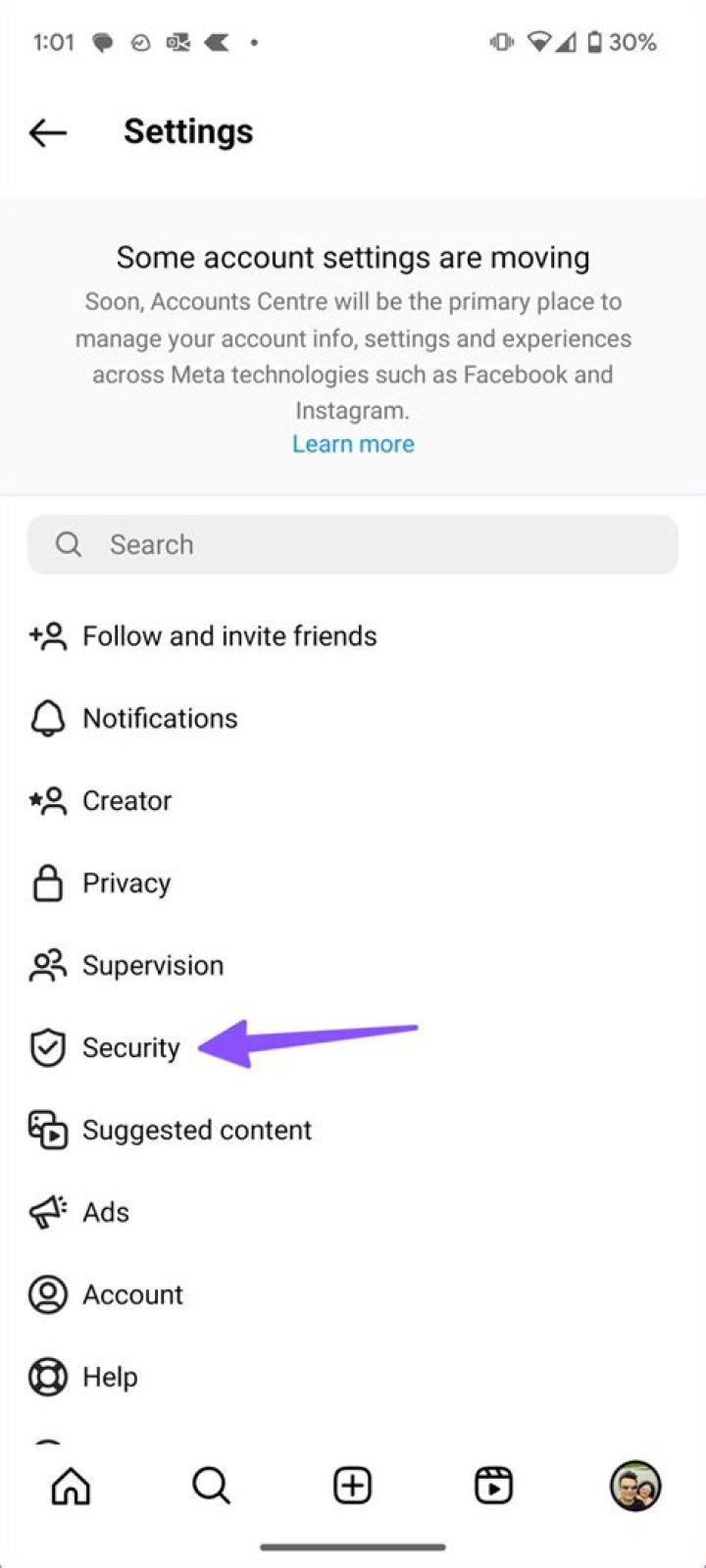This screenshot has width=706, height=1568.
Task: Open Creator settings via star-person icon
Action: click(x=46, y=800)
